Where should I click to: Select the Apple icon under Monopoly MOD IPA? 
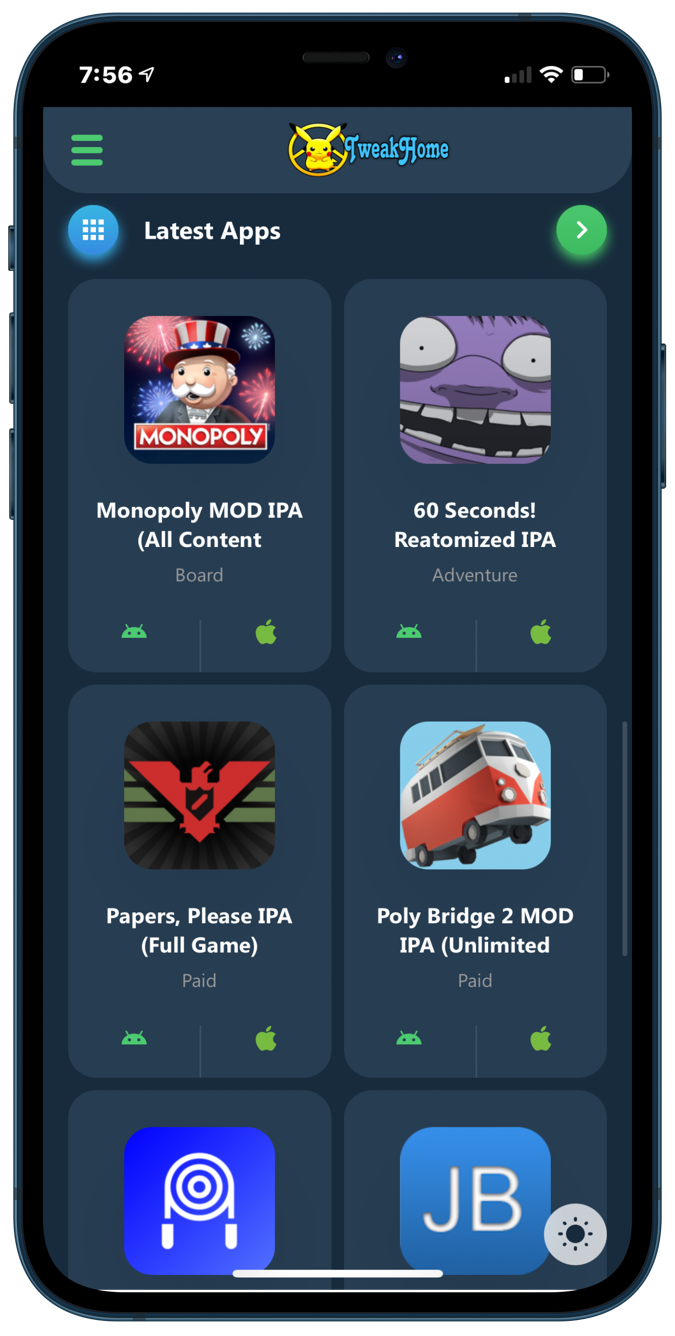(266, 632)
